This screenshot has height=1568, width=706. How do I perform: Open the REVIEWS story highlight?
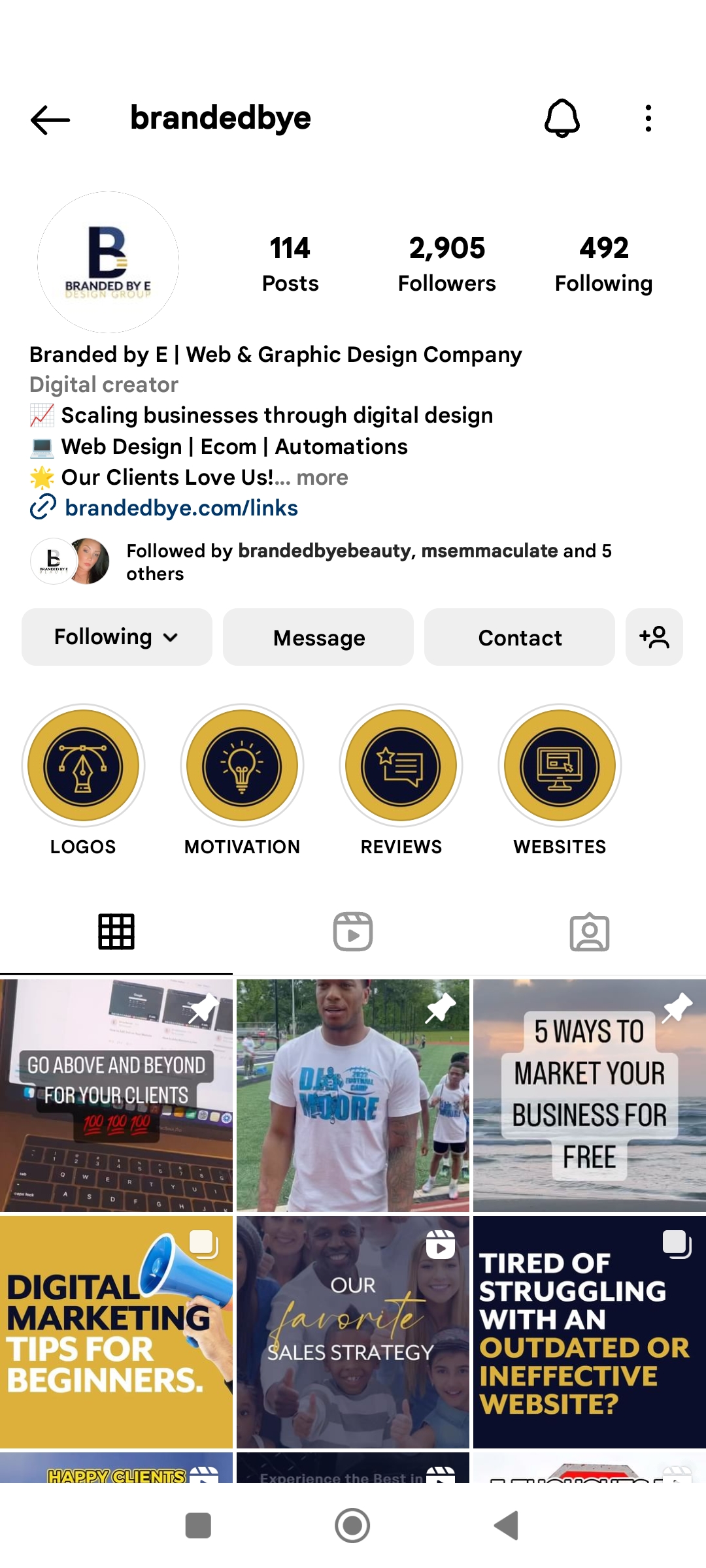401,766
